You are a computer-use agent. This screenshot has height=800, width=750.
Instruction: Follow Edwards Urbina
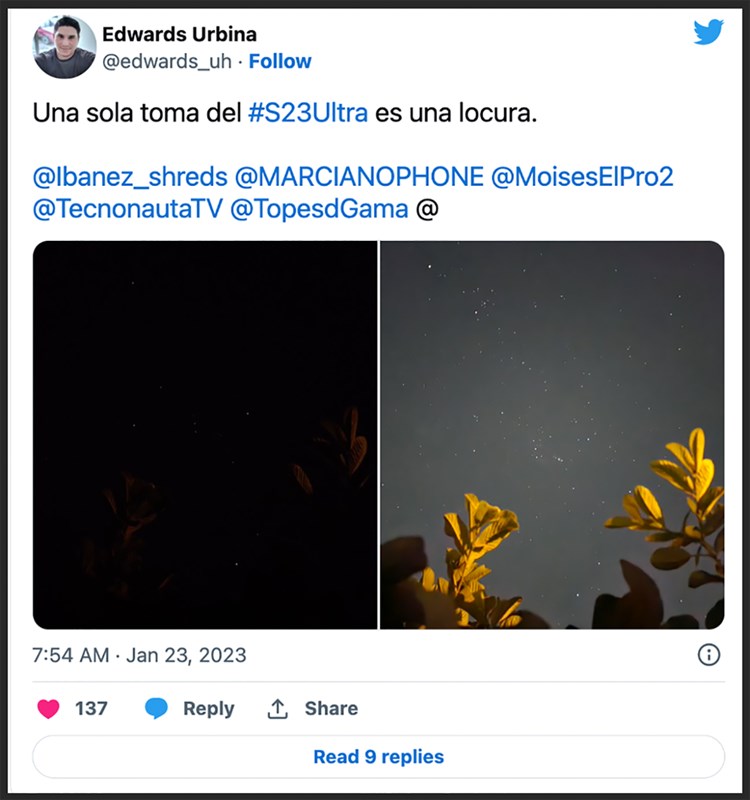pyautogui.click(x=280, y=61)
